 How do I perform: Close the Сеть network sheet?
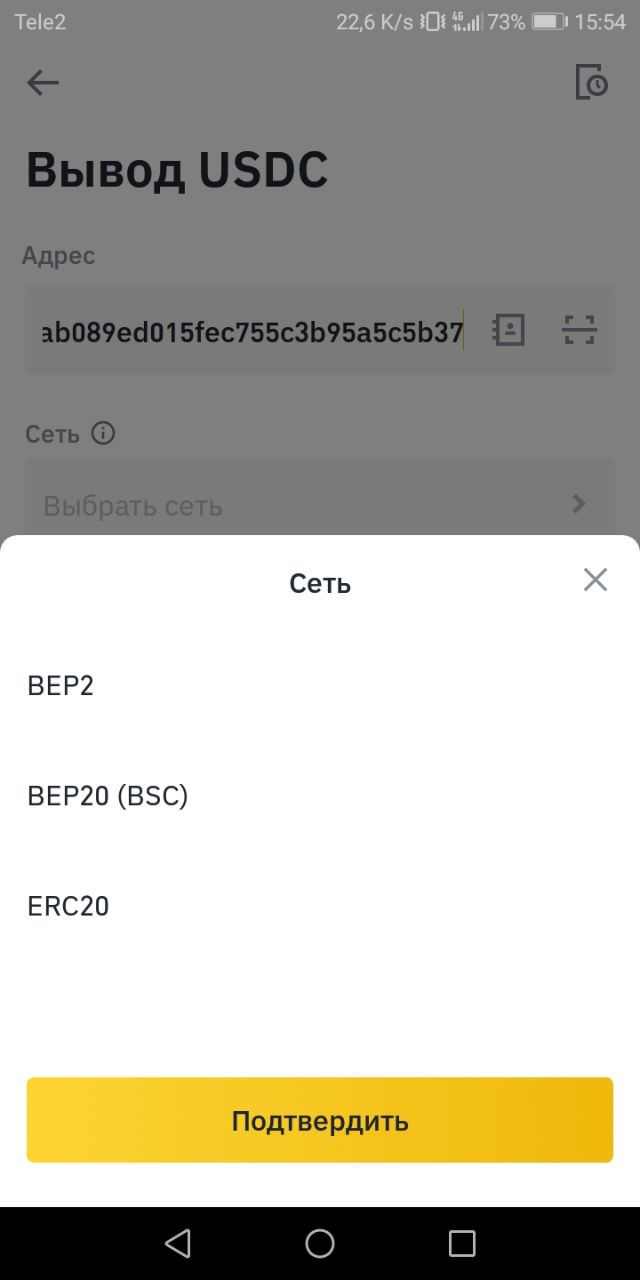tap(595, 579)
